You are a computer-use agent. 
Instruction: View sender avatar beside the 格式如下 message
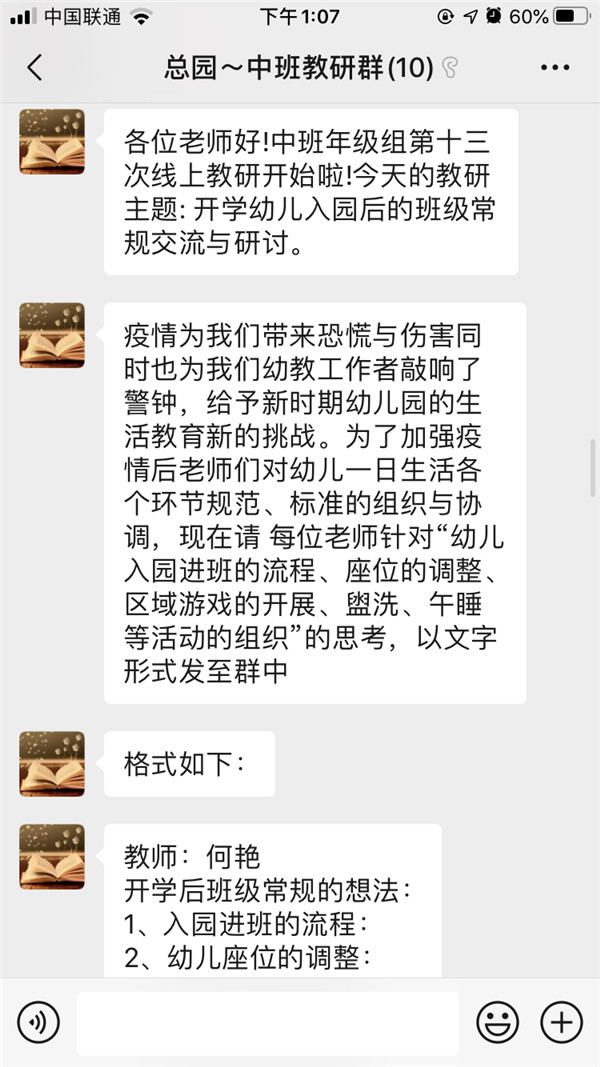[x=52, y=763]
